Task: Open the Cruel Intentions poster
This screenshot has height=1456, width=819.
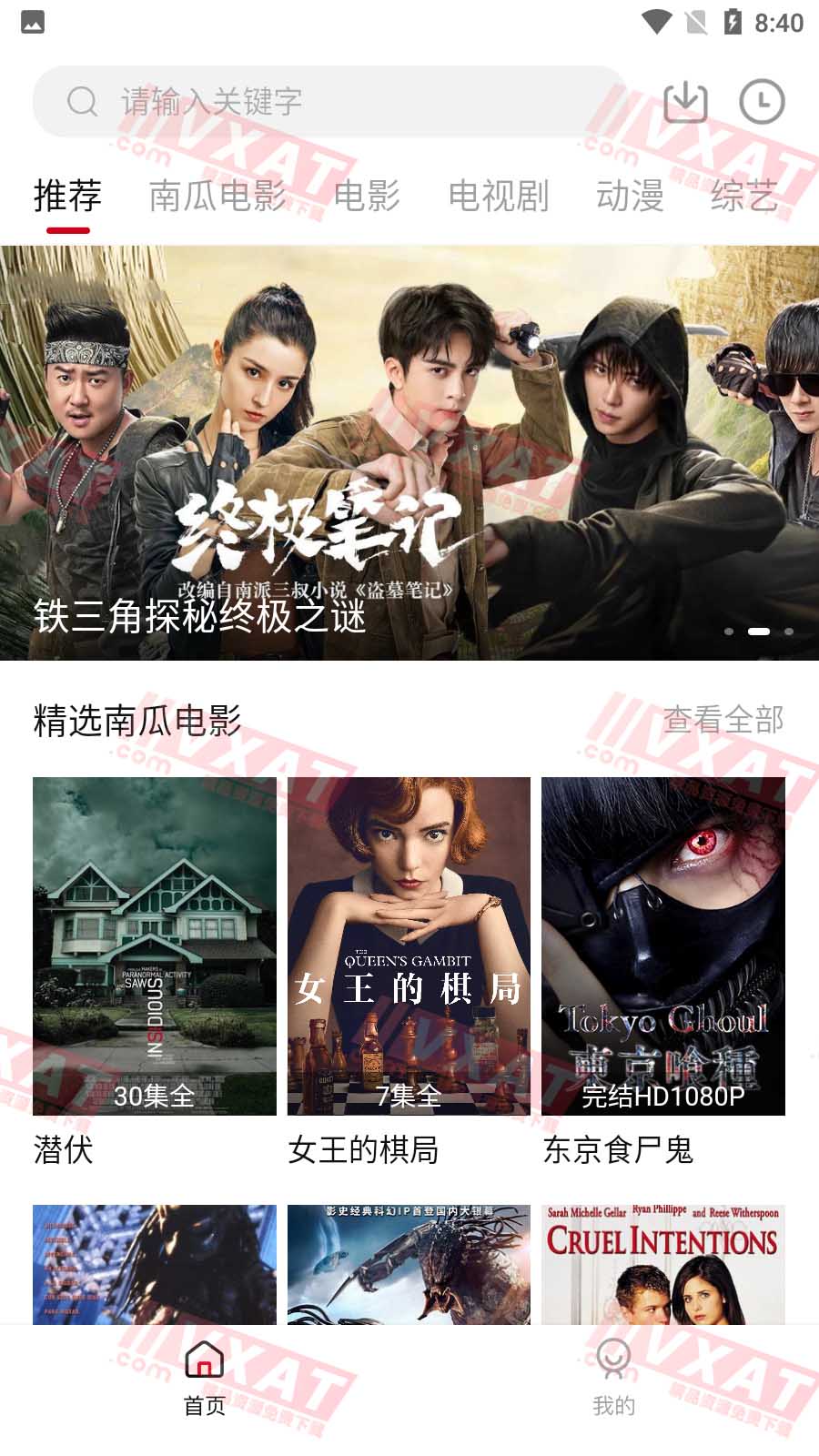Action: [663, 1265]
